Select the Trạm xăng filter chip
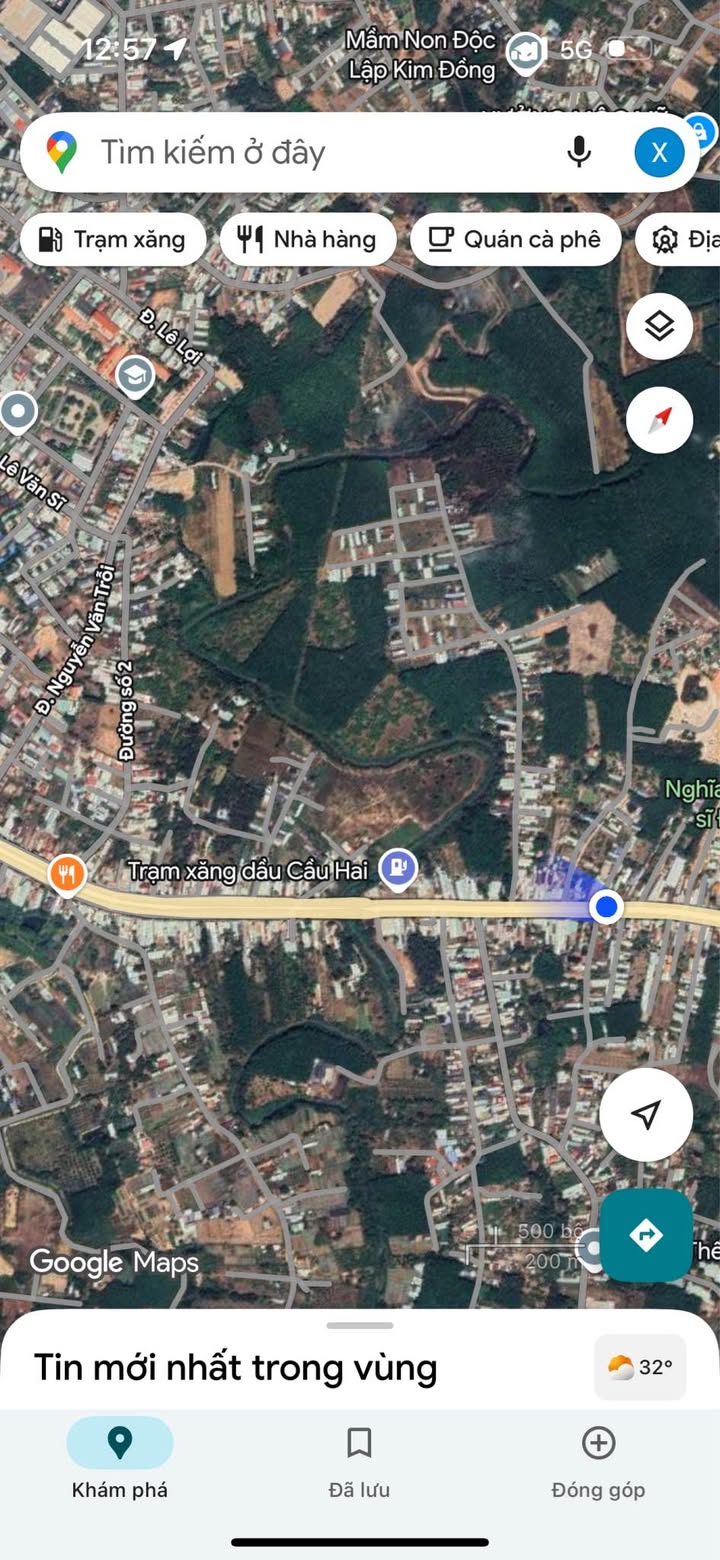The height and width of the screenshot is (1560, 720). (x=113, y=240)
